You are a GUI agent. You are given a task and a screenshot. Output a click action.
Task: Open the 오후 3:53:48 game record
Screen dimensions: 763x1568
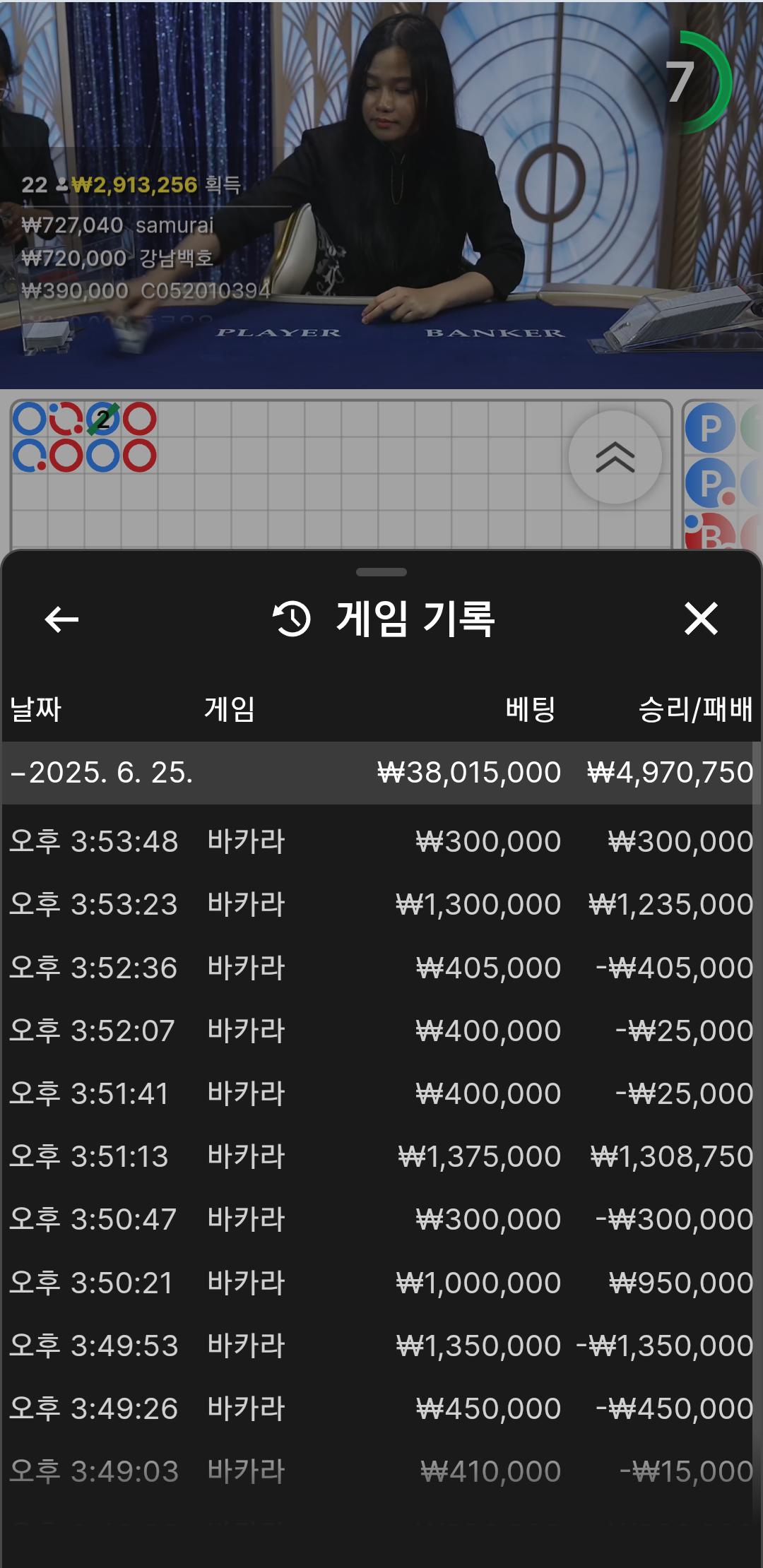tap(381, 841)
